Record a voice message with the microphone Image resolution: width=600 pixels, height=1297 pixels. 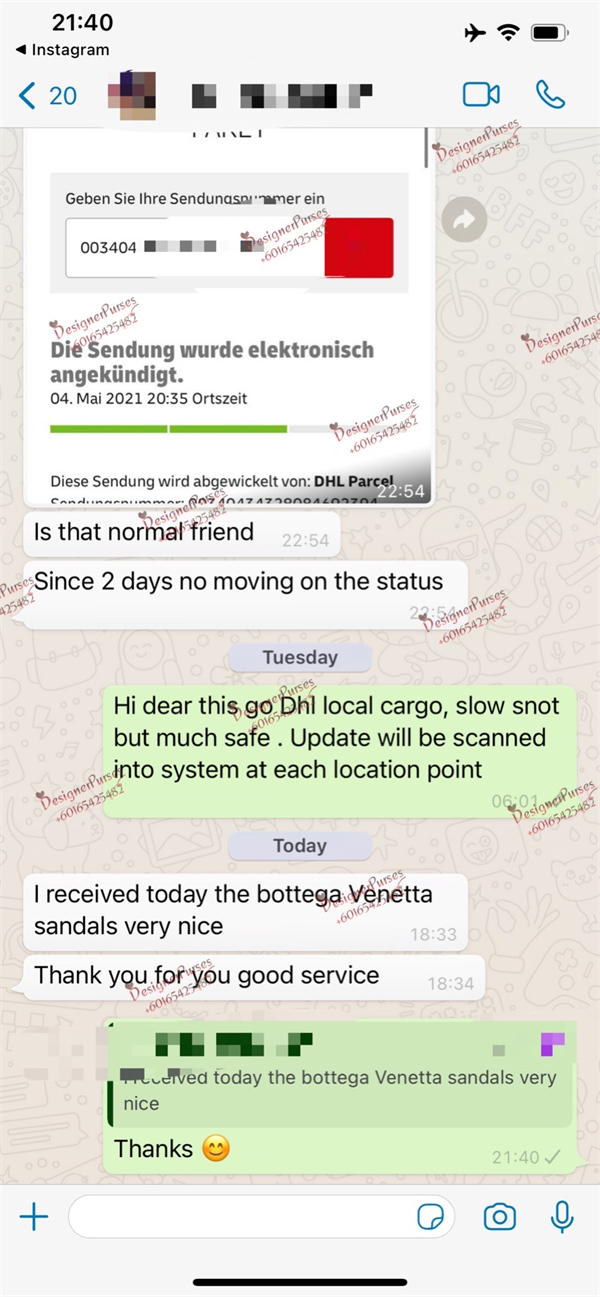[562, 1217]
